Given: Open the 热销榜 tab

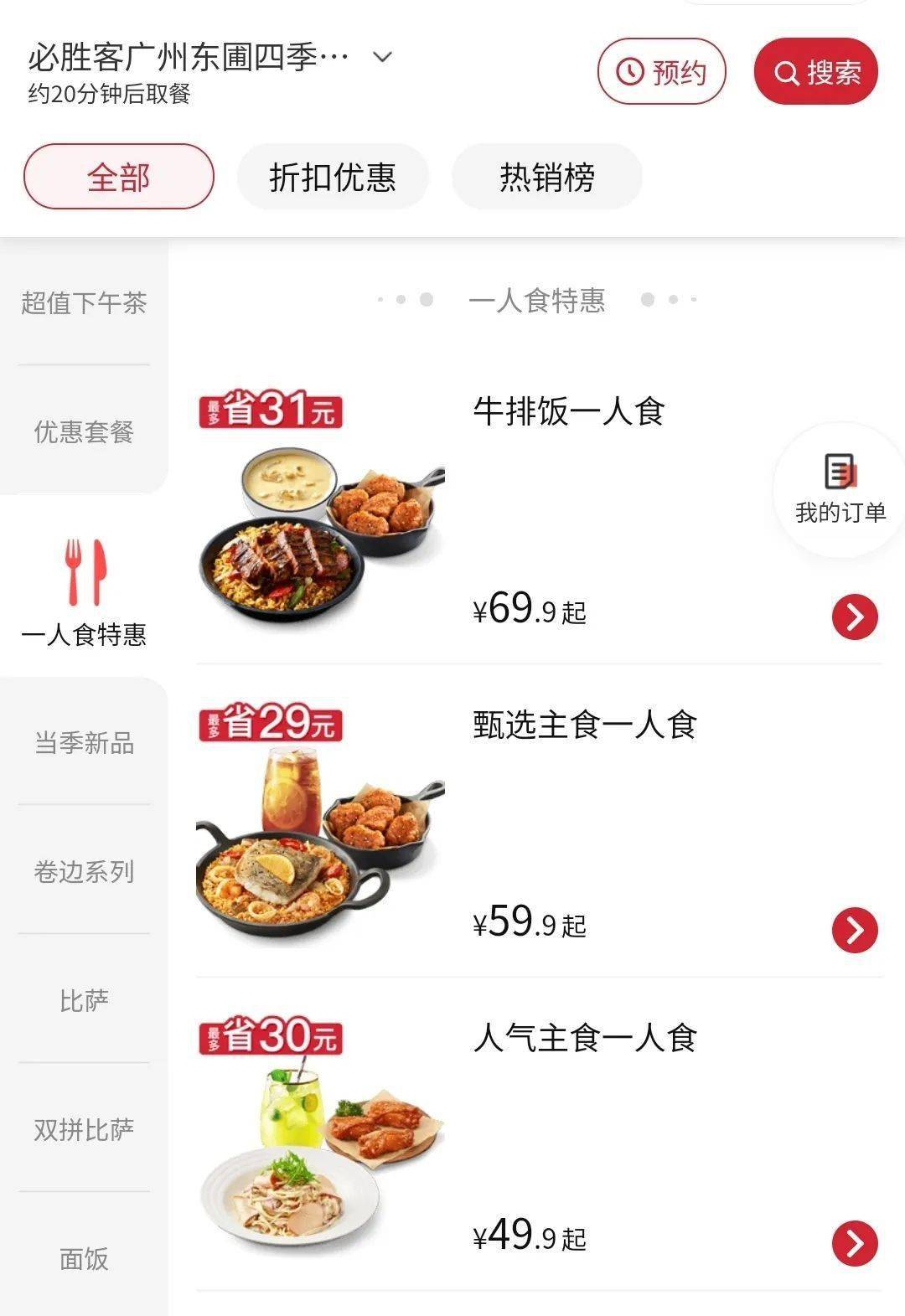Looking at the screenshot, I should tap(546, 176).
